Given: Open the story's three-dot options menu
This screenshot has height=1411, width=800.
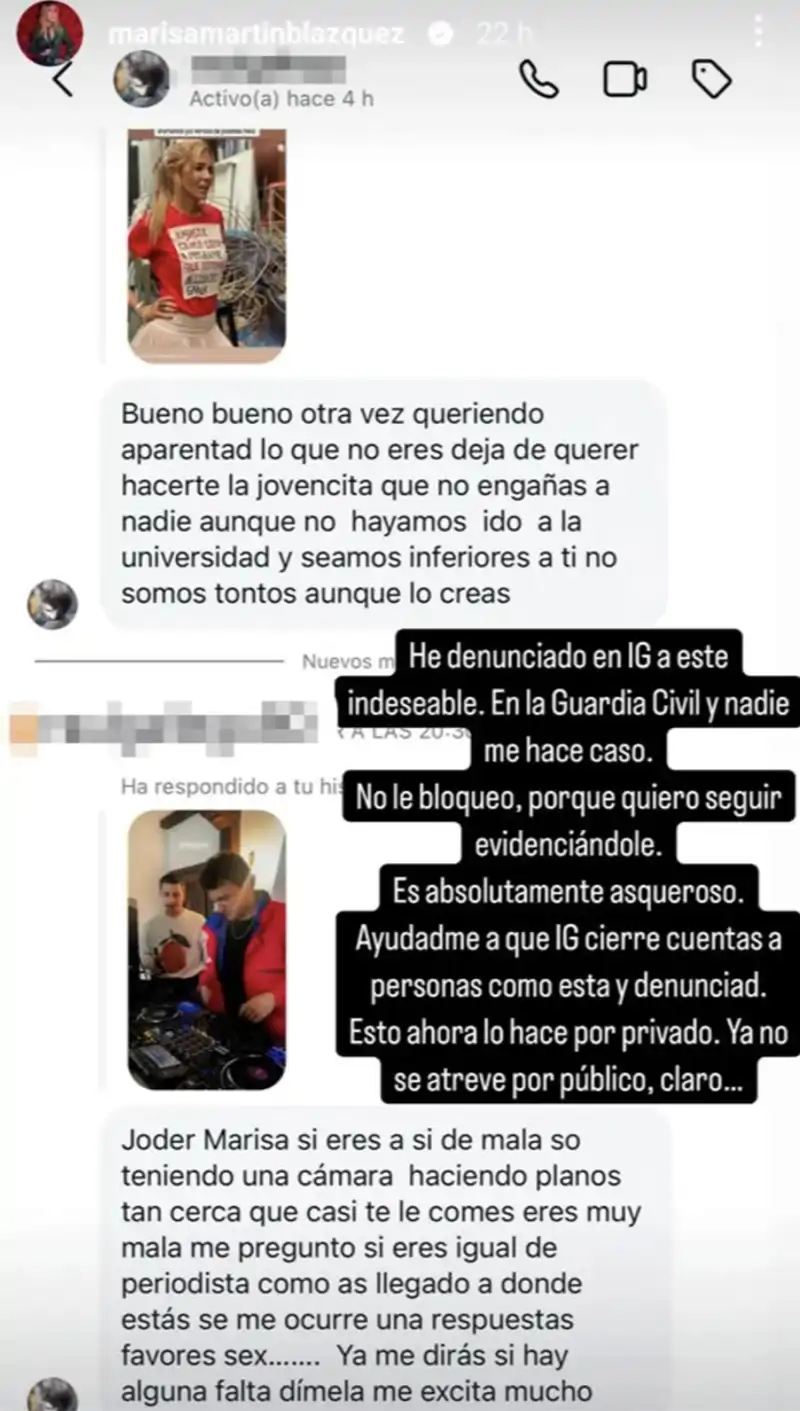Looking at the screenshot, I should pyautogui.click(x=759, y=32).
